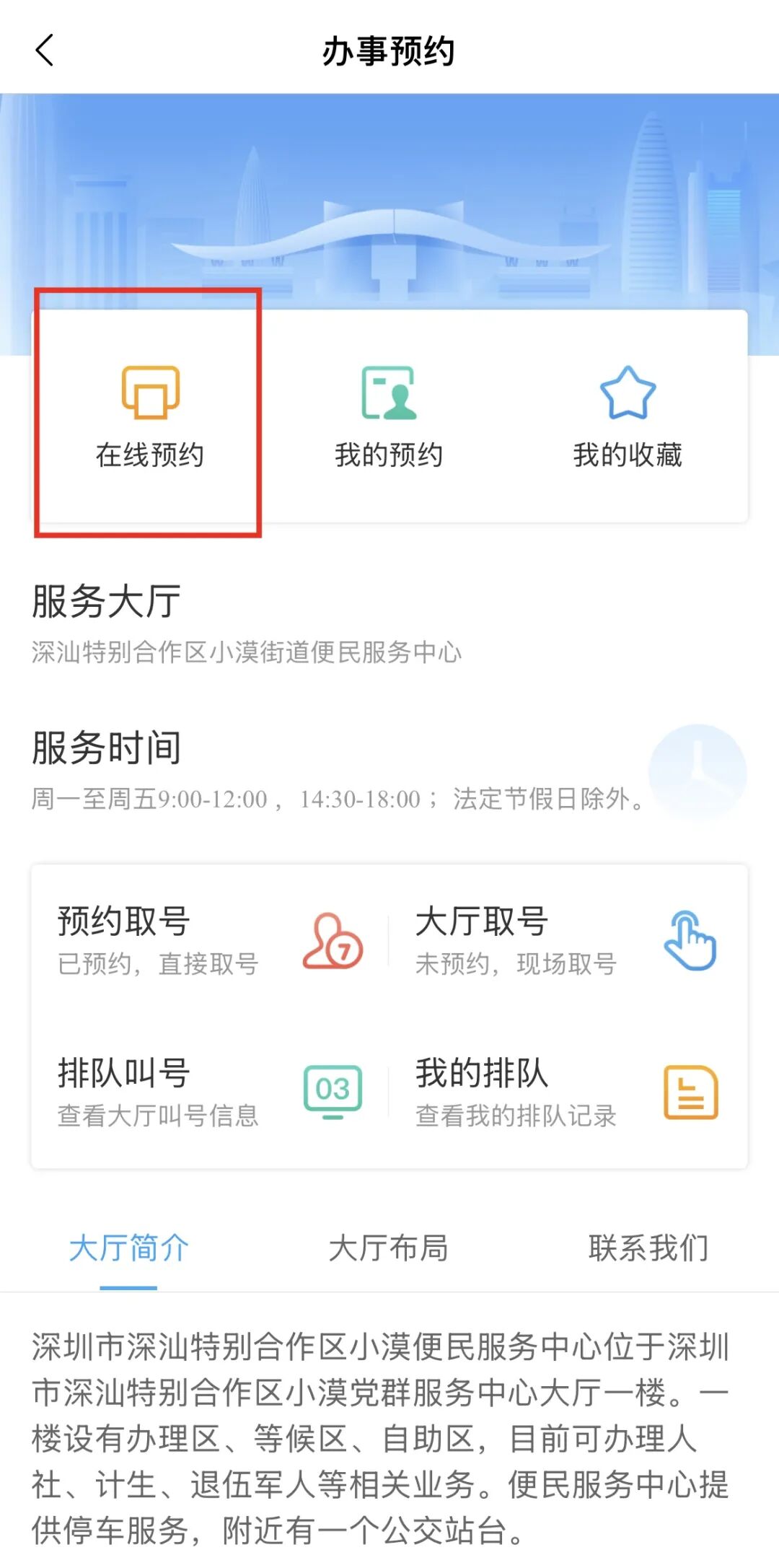The width and height of the screenshot is (779, 1568).
Task: Open 排队叫号 queue calling info
Action: (x=209, y=1092)
